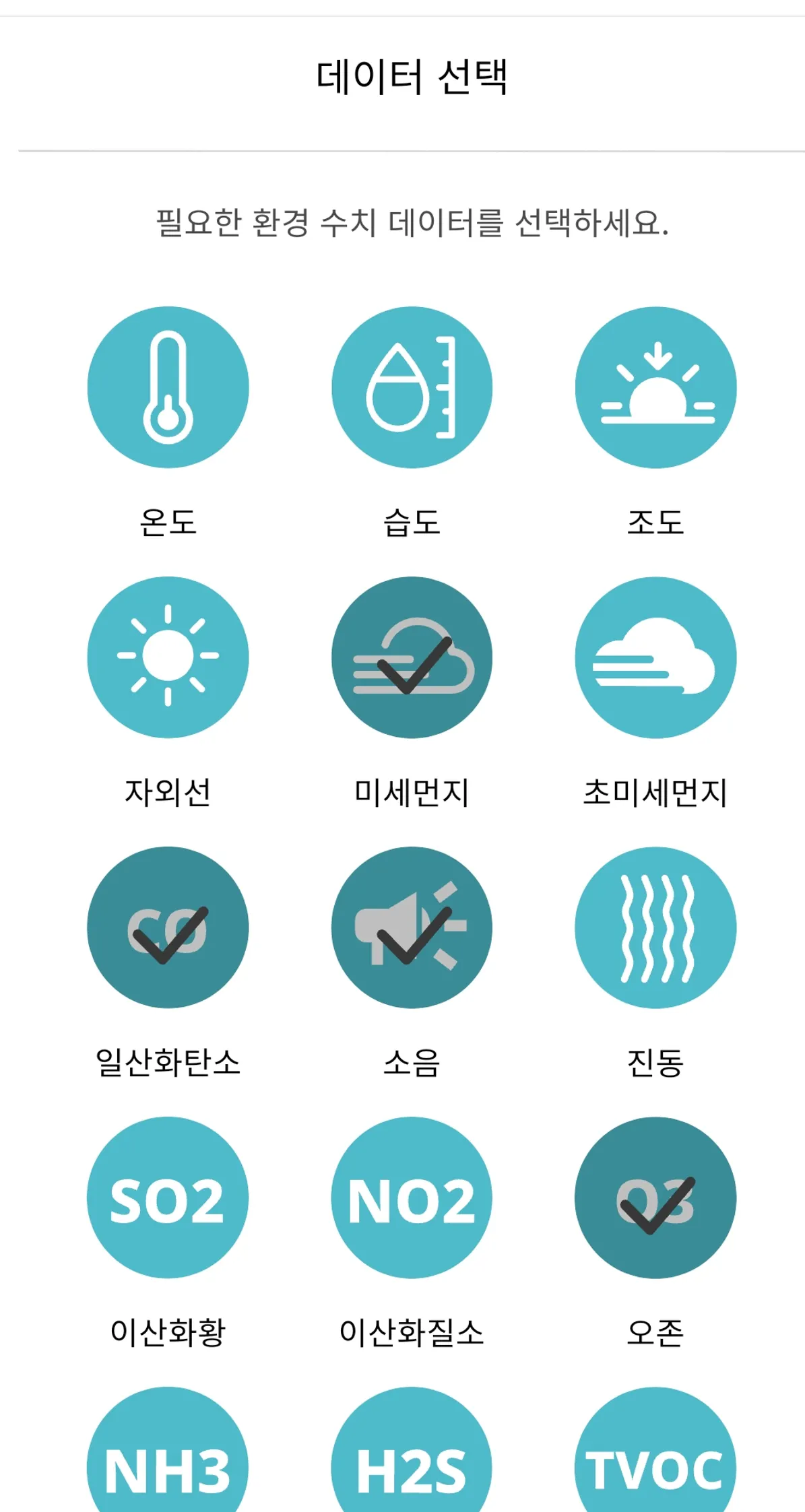Choose the H2S data icon
805x1512 pixels.
pyautogui.click(x=412, y=1461)
